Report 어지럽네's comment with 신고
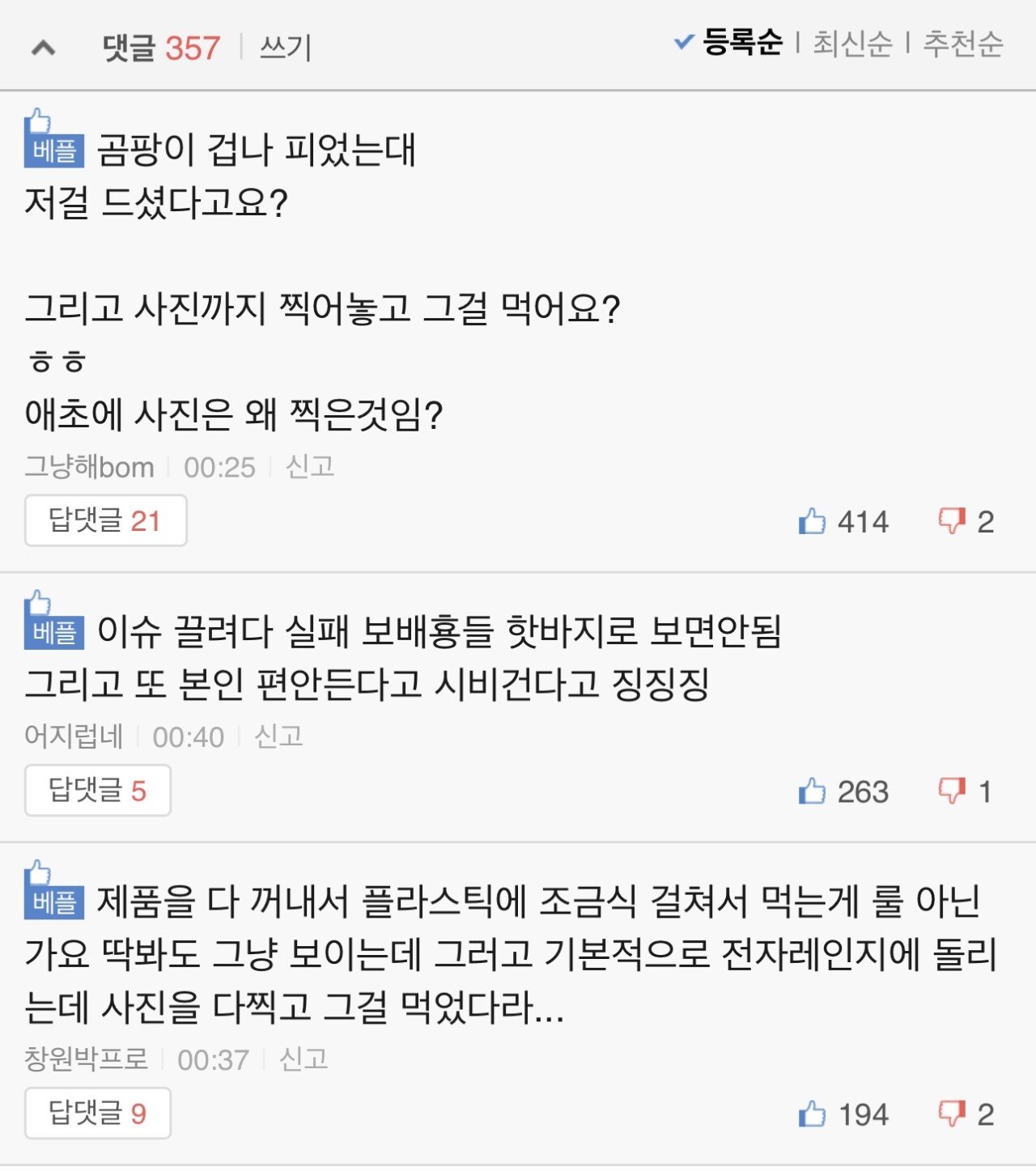Screen dimensions: 1036x1171 pos(278,736)
